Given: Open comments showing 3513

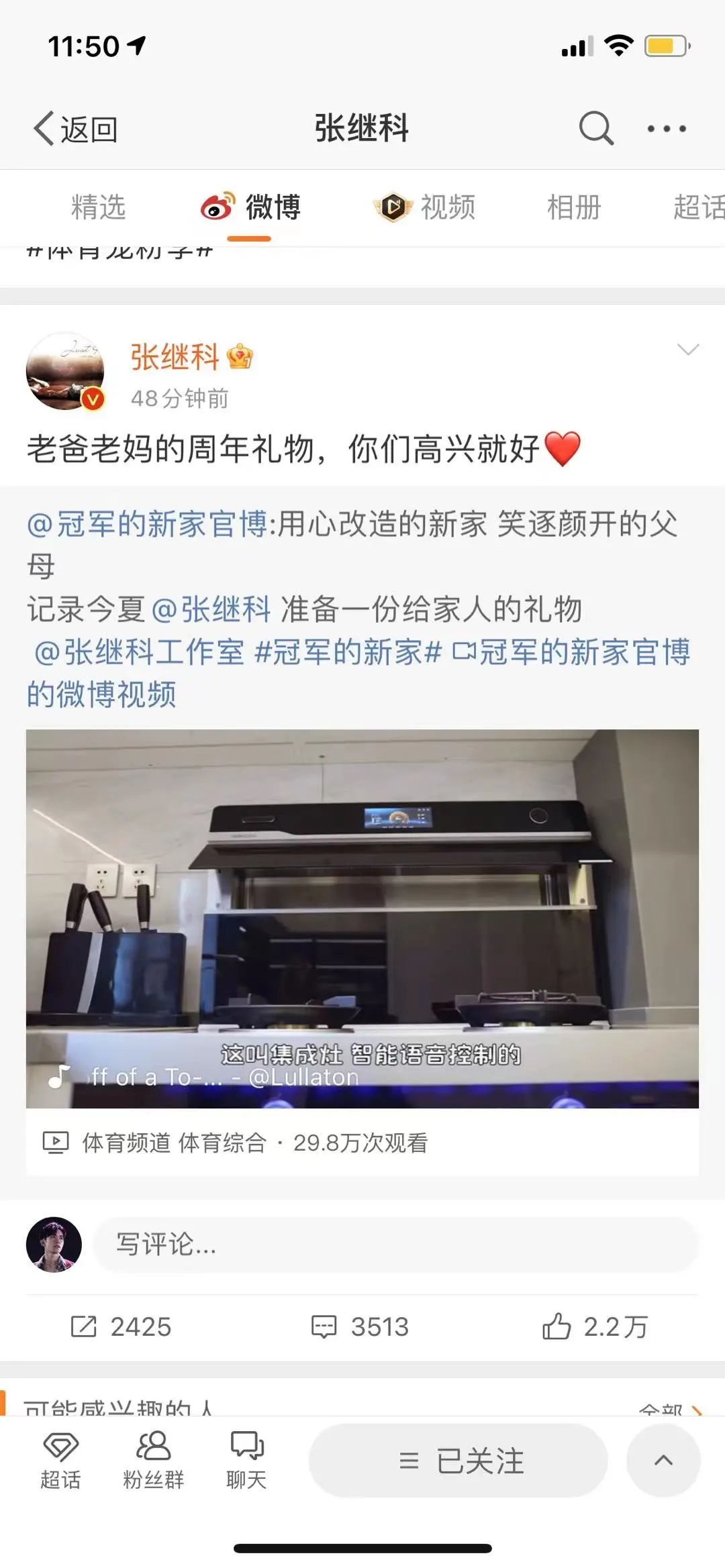Looking at the screenshot, I should click(x=360, y=1326).
